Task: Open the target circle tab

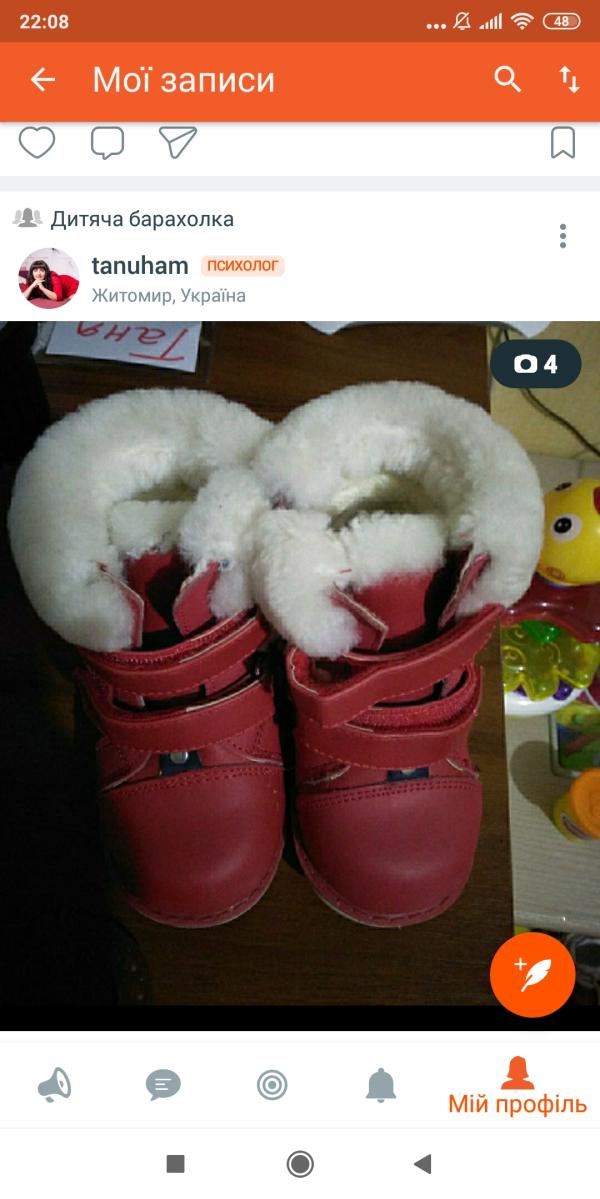Action: pos(272,1085)
